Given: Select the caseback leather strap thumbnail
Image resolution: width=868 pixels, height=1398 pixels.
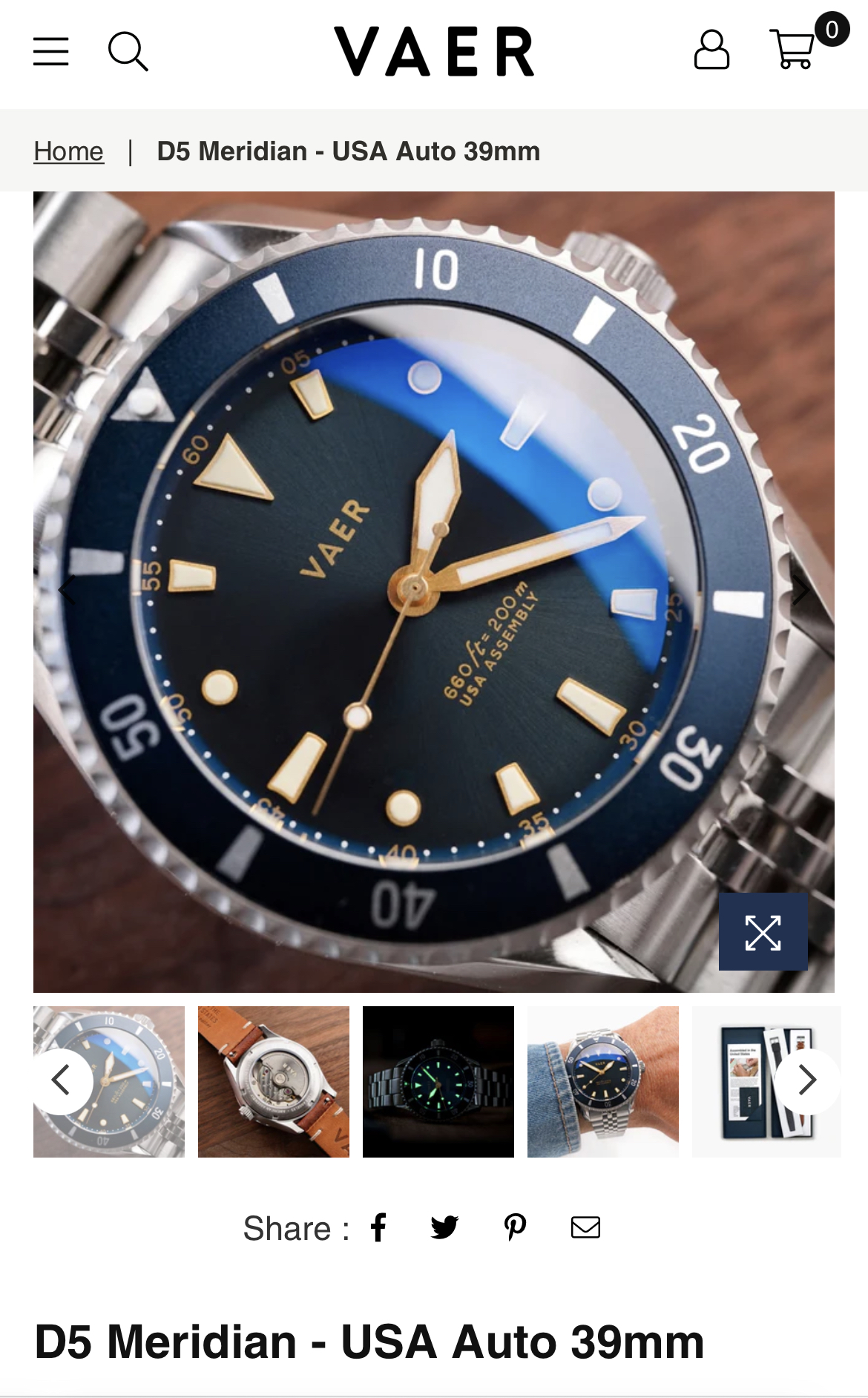Looking at the screenshot, I should [x=274, y=1082].
